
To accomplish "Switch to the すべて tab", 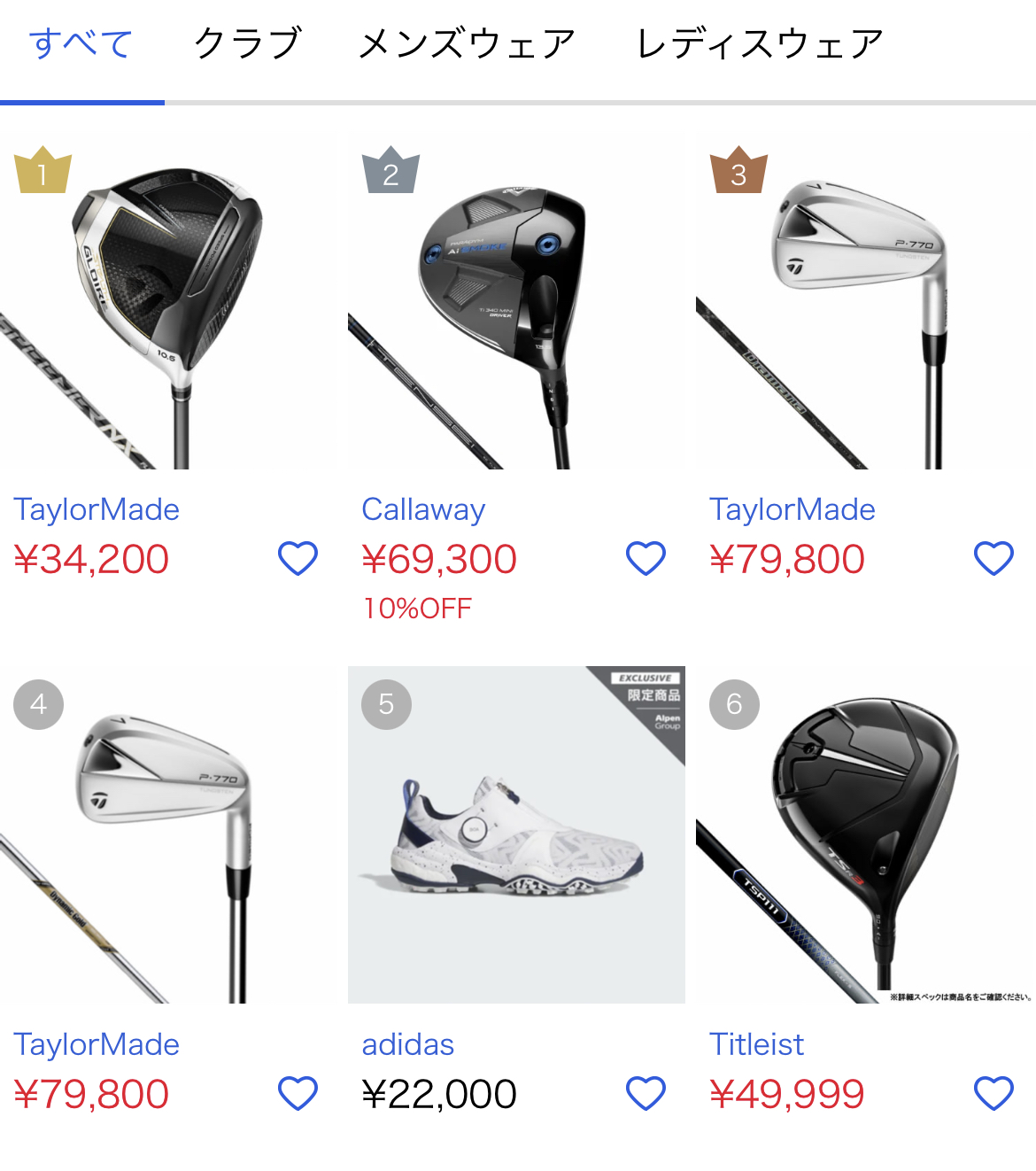I will click(x=81, y=44).
